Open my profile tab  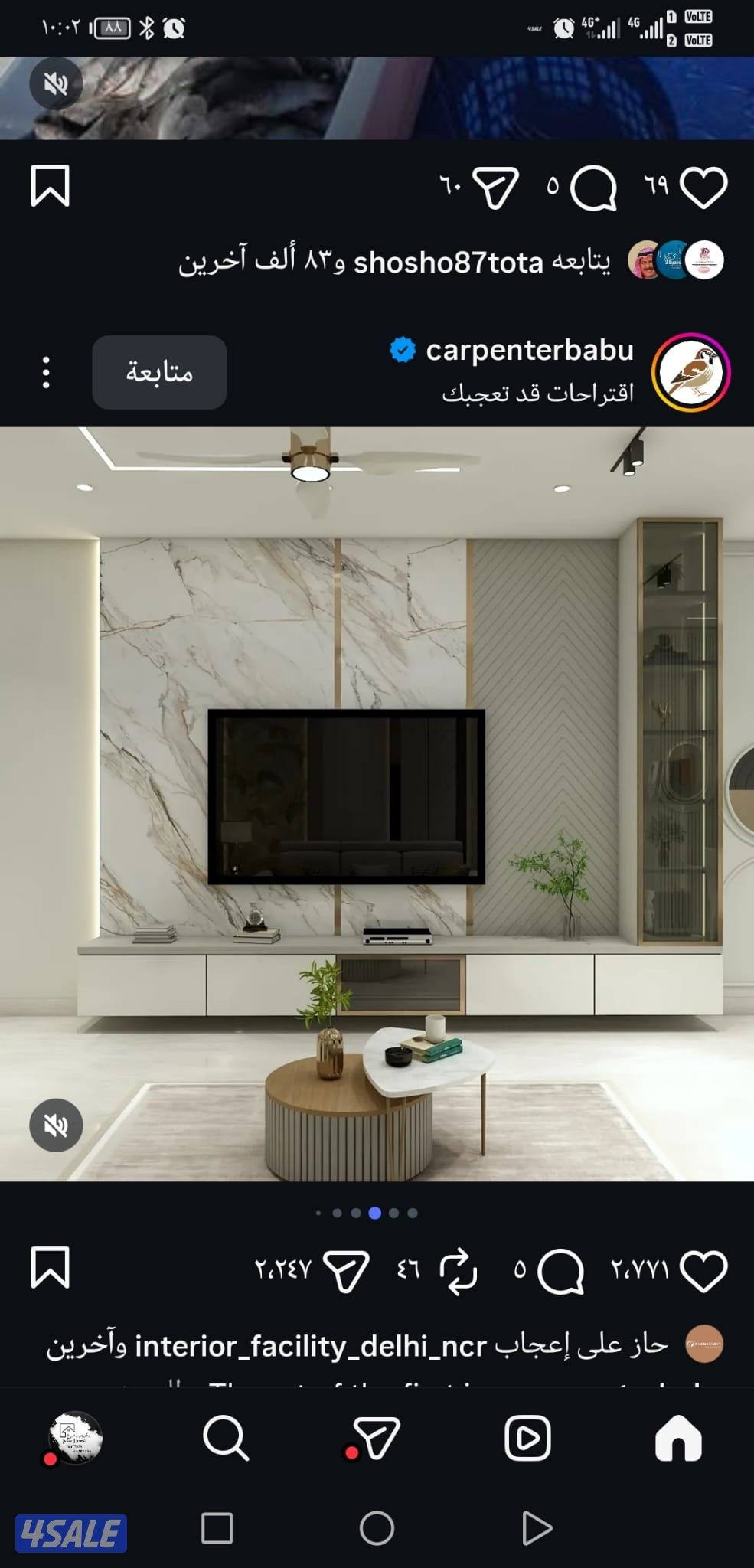click(76, 1439)
